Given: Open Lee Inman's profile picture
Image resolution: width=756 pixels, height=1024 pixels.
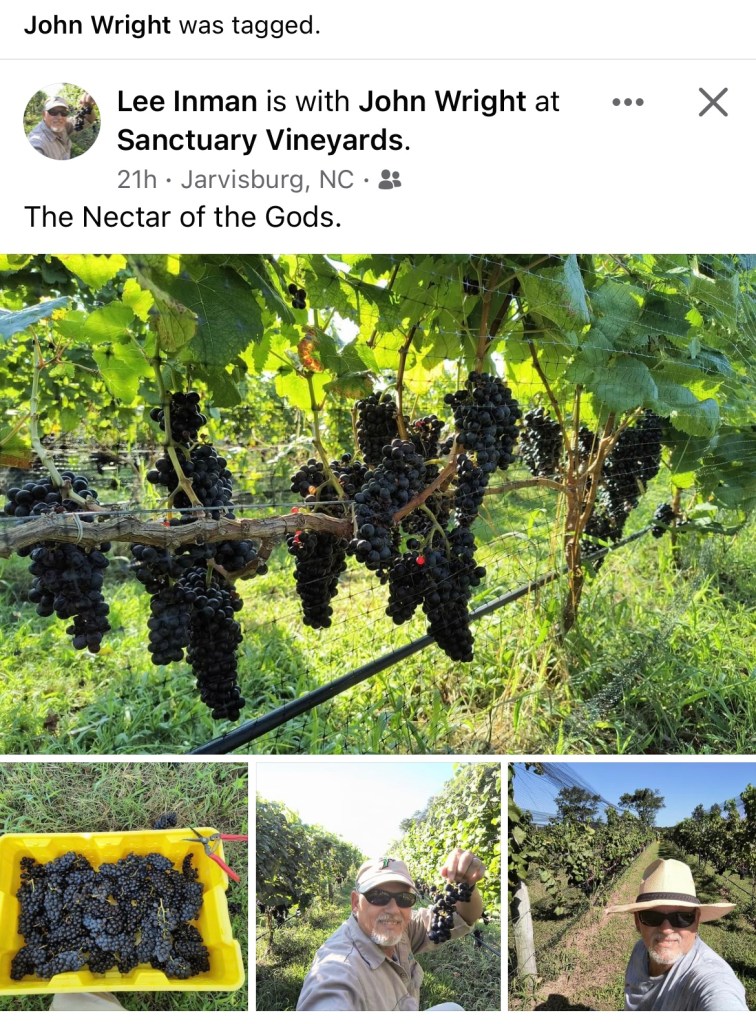Looking at the screenshot, I should click(x=62, y=122).
